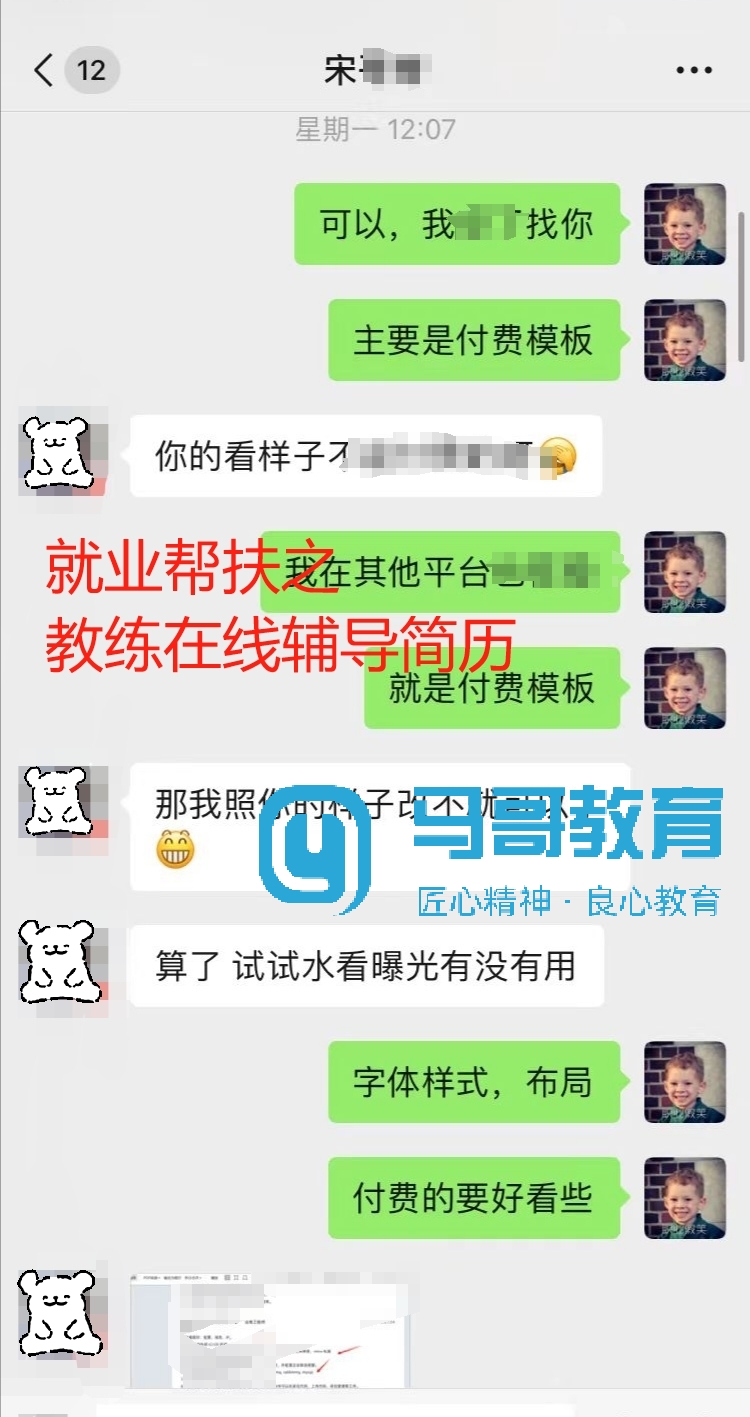Open sender avatar beside '主要是付费模板'
This screenshot has height=1417, width=750.
pyautogui.click(x=684, y=340)
